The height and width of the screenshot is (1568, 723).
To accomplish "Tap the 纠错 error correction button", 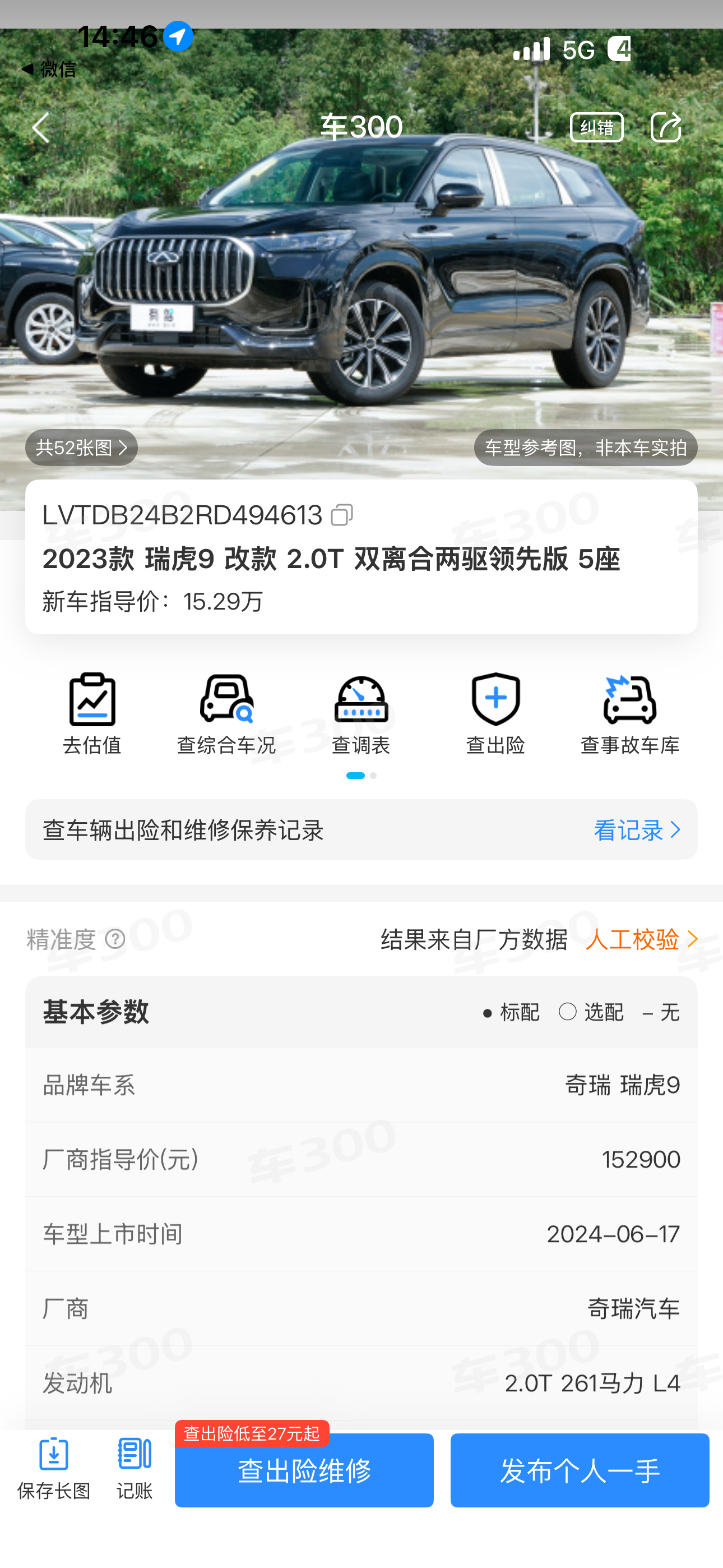I will pyautogui.click(x=596, y=127).
